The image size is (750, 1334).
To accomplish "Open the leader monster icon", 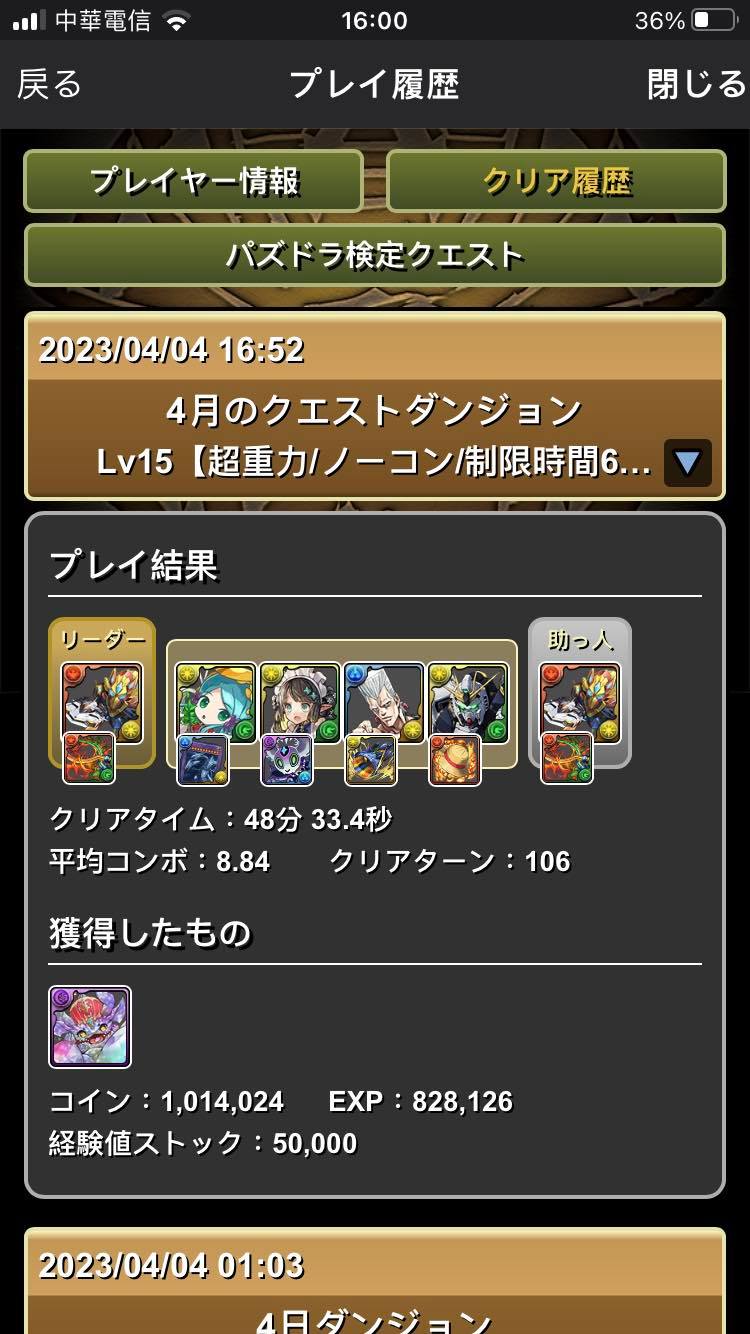I will coord(102,702).
